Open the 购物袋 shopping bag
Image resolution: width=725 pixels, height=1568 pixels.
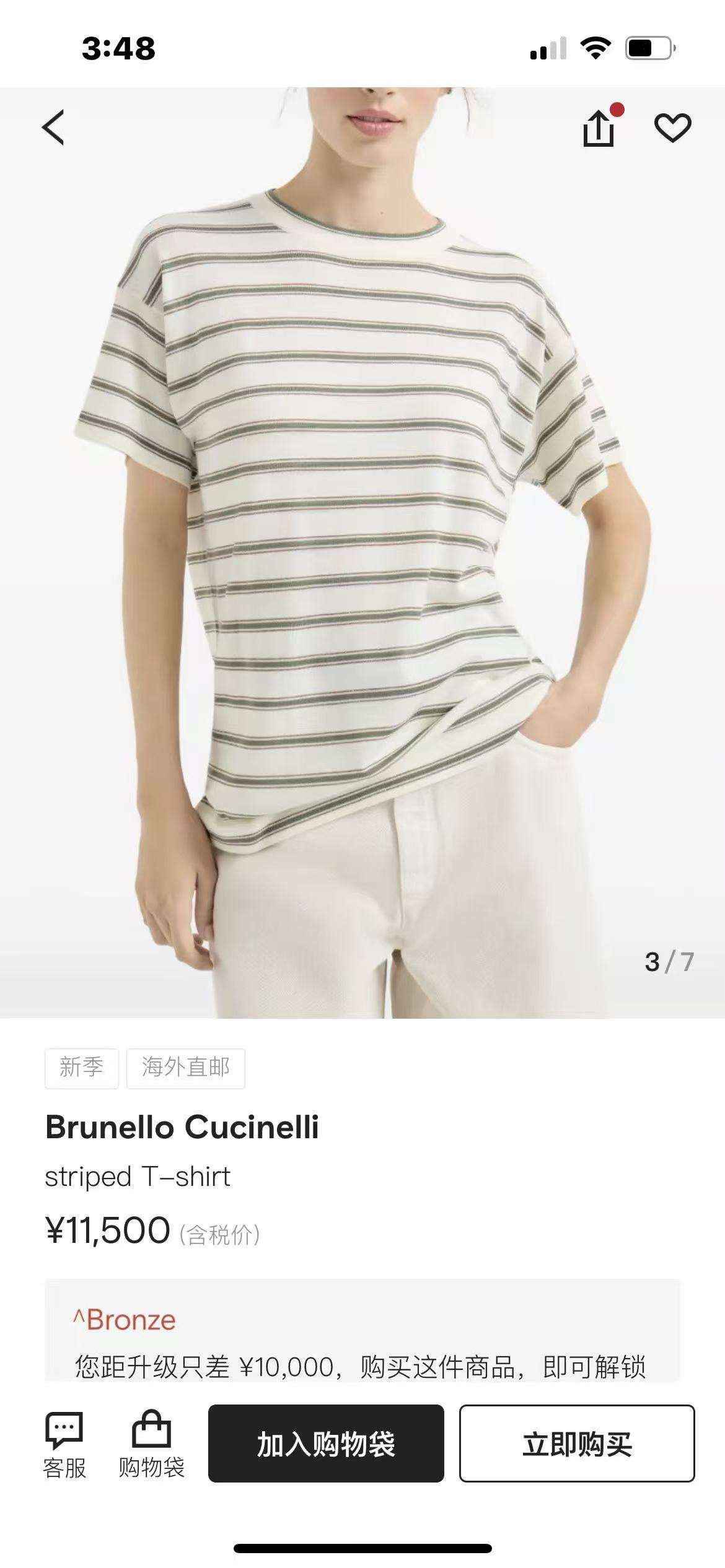151,1445
